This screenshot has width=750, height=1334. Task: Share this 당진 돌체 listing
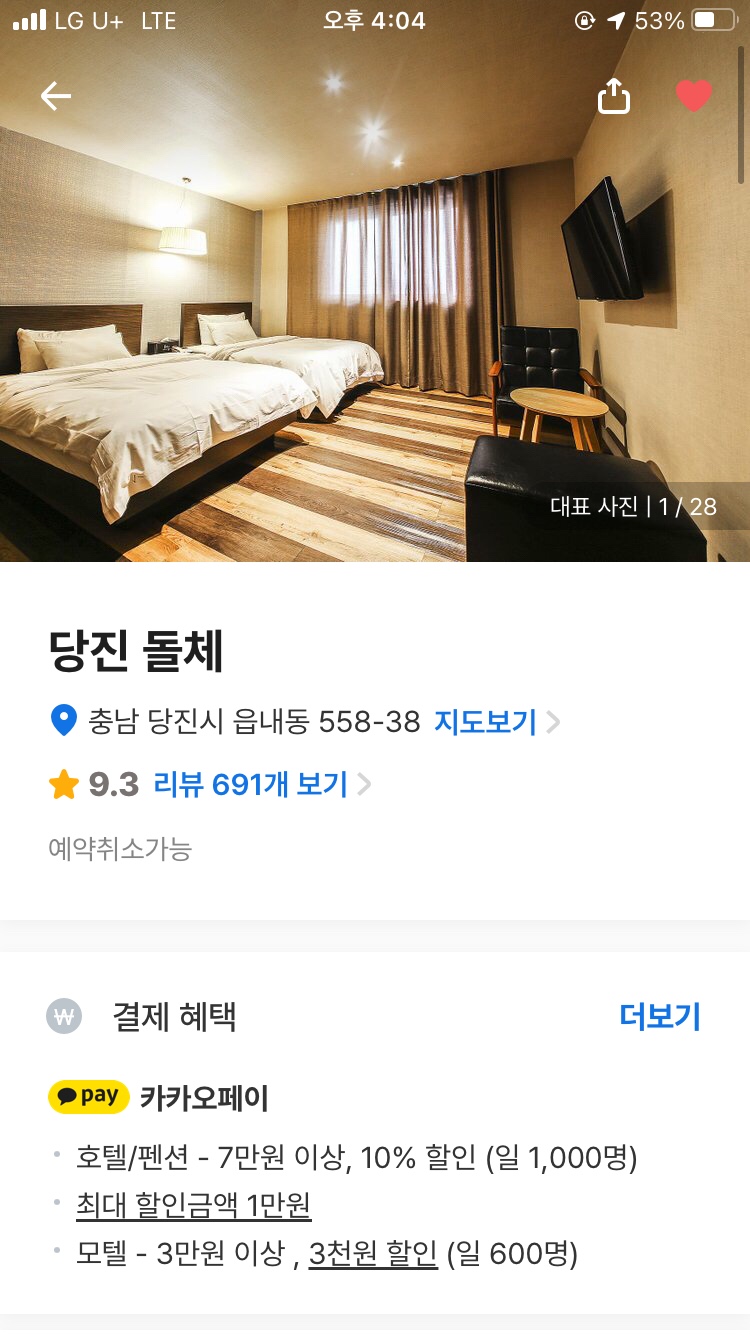tap(614, 96)
